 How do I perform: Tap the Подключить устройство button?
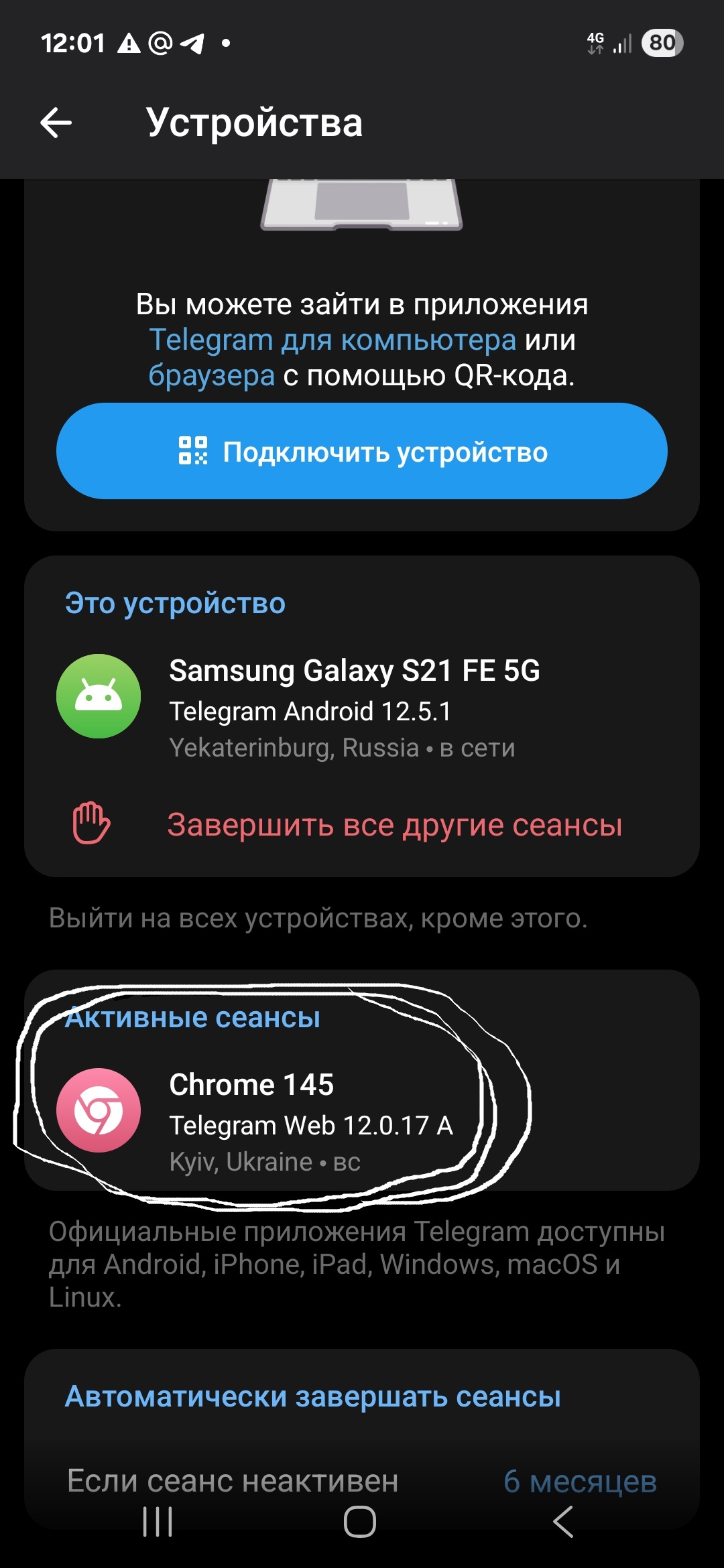pos(362,452)
